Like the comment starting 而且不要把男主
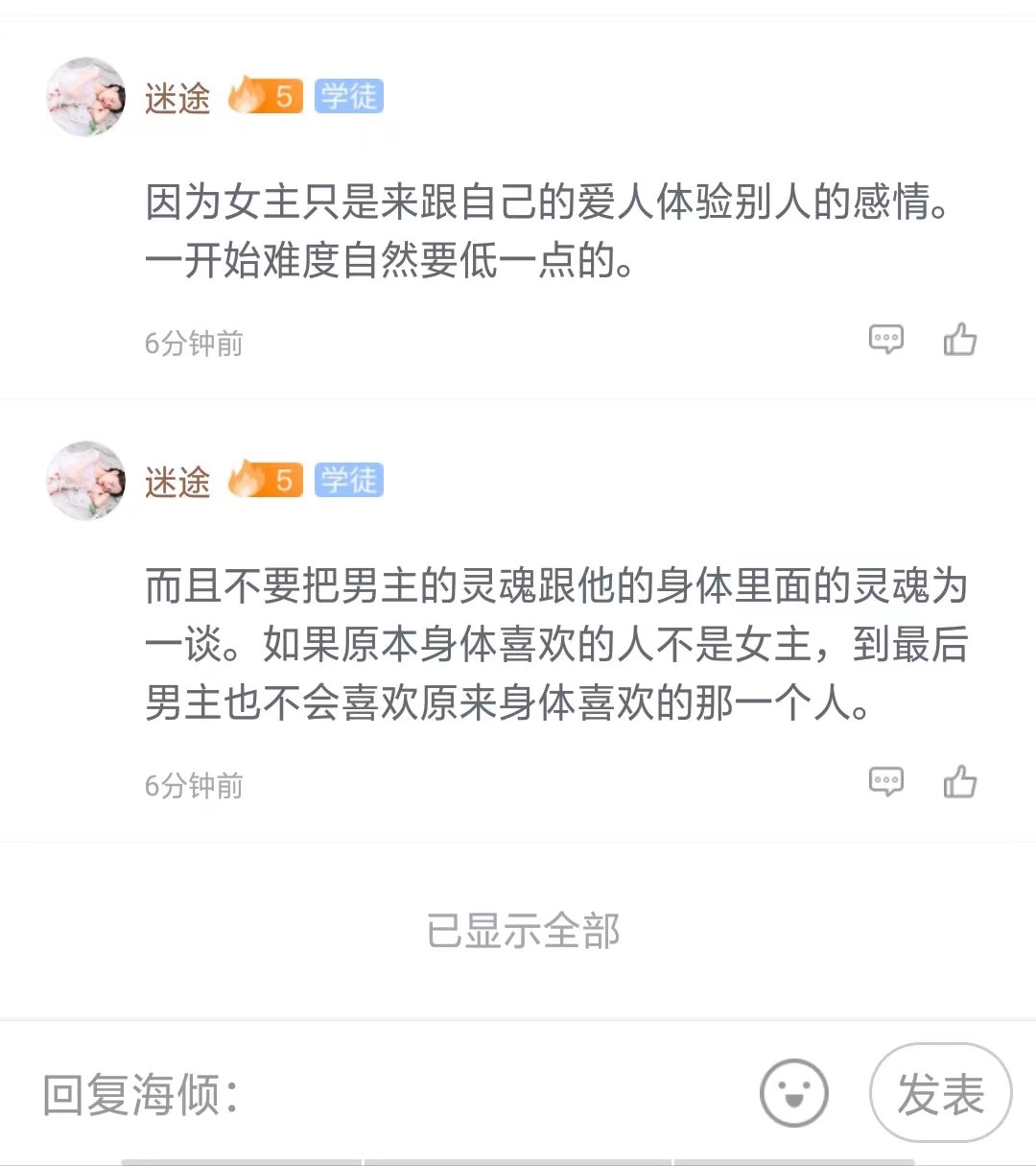This screenshot has width=1036, height=1166. point(959,782)
